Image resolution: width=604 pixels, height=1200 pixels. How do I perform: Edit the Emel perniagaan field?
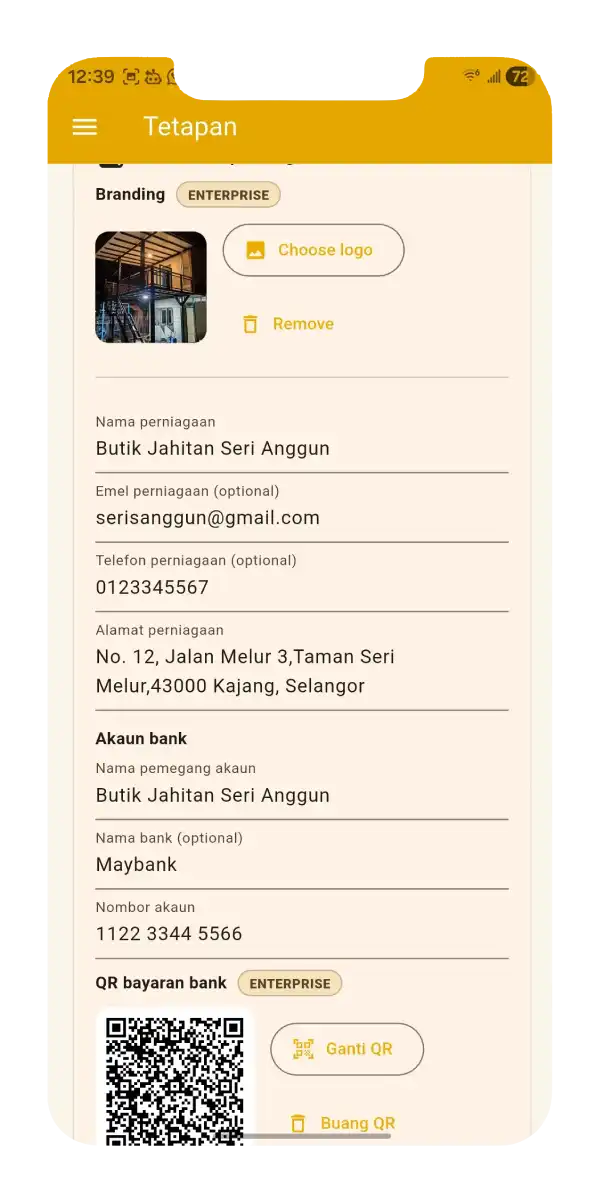pos(300,518)
